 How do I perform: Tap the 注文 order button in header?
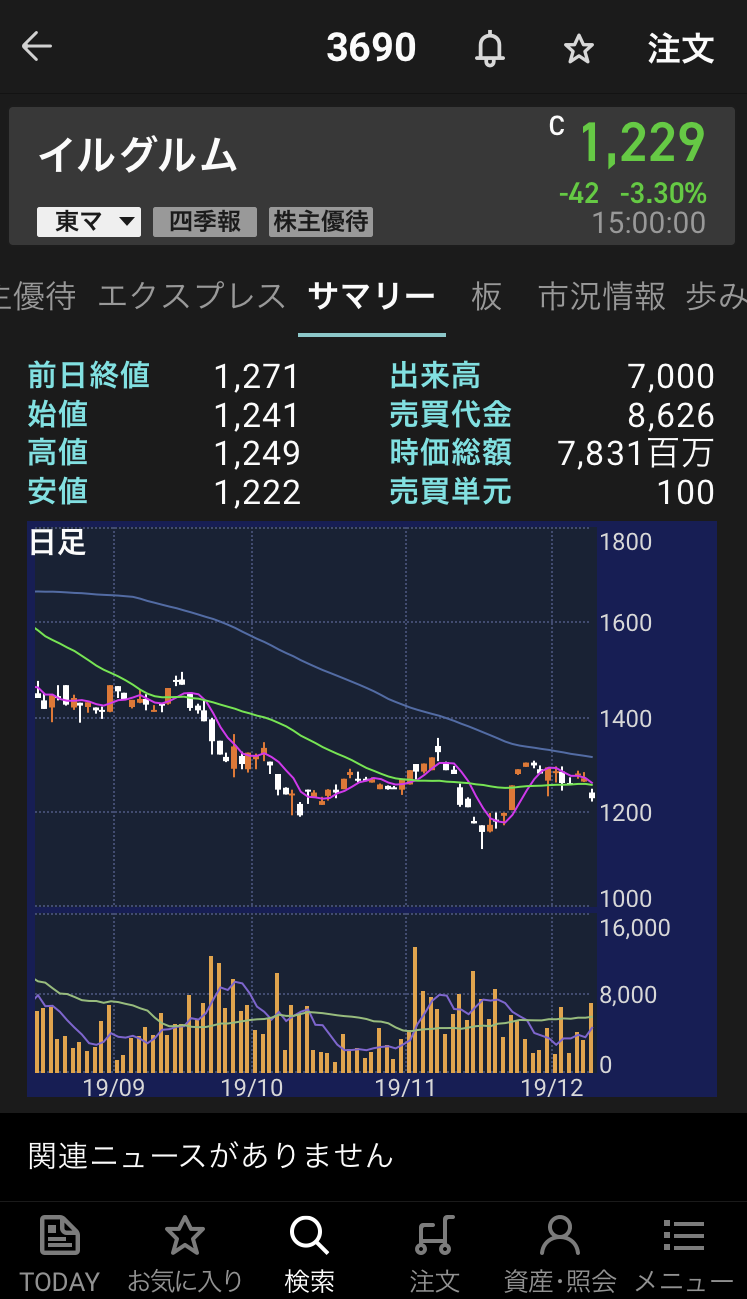681,48
